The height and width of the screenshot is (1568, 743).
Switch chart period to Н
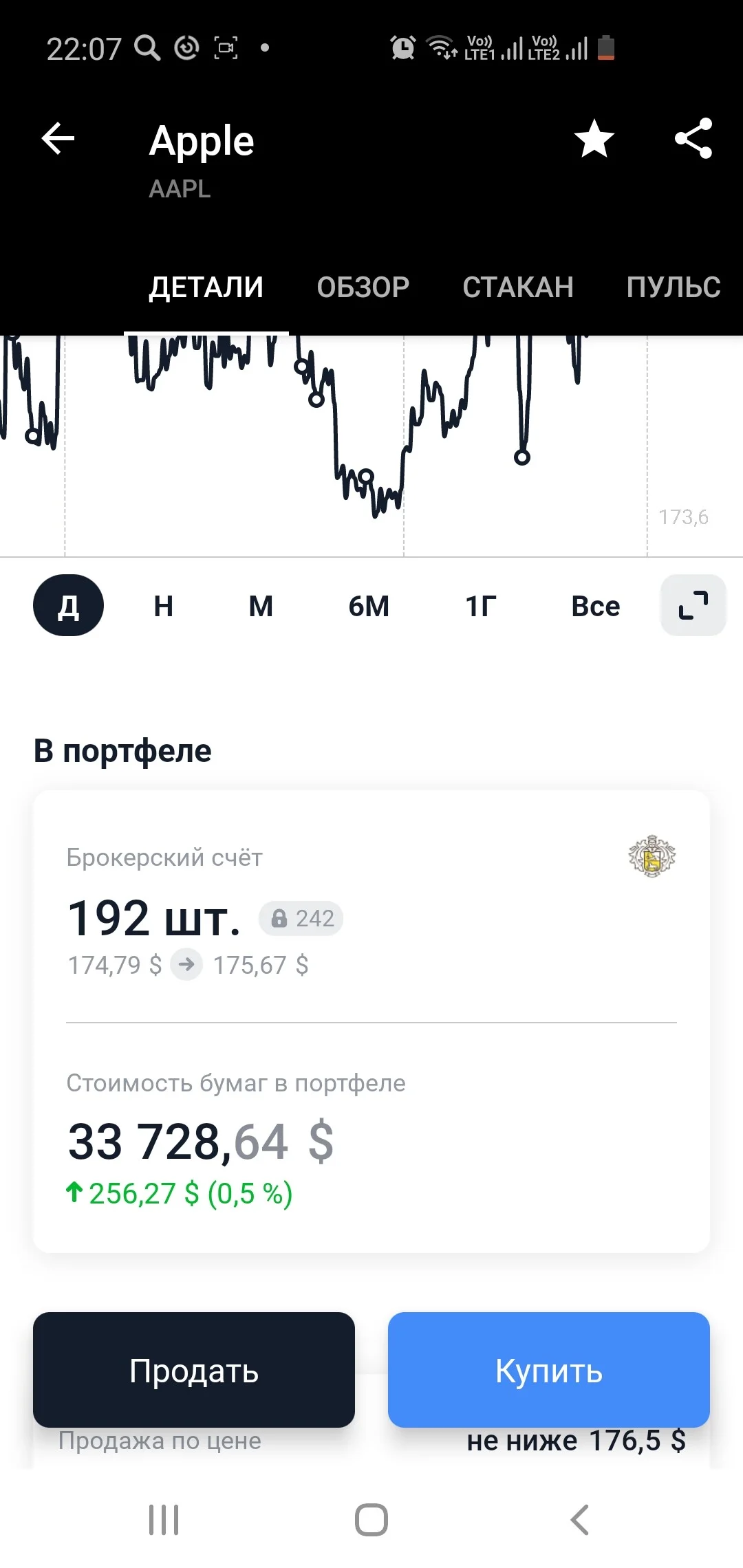(164, 606)
